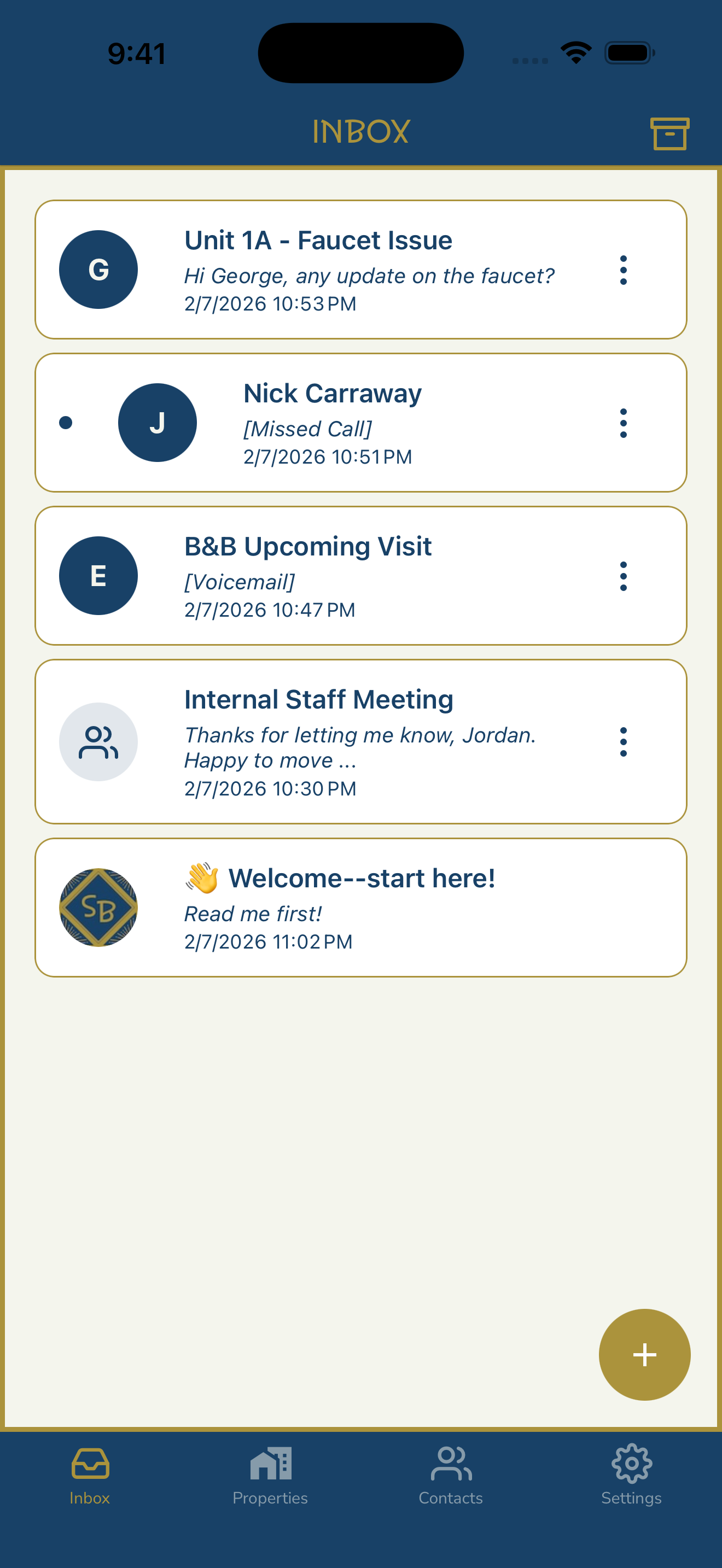Tap the G avatar for Unit 1A
Viewport: 722px width, 1568px height.
pos(98,268)
